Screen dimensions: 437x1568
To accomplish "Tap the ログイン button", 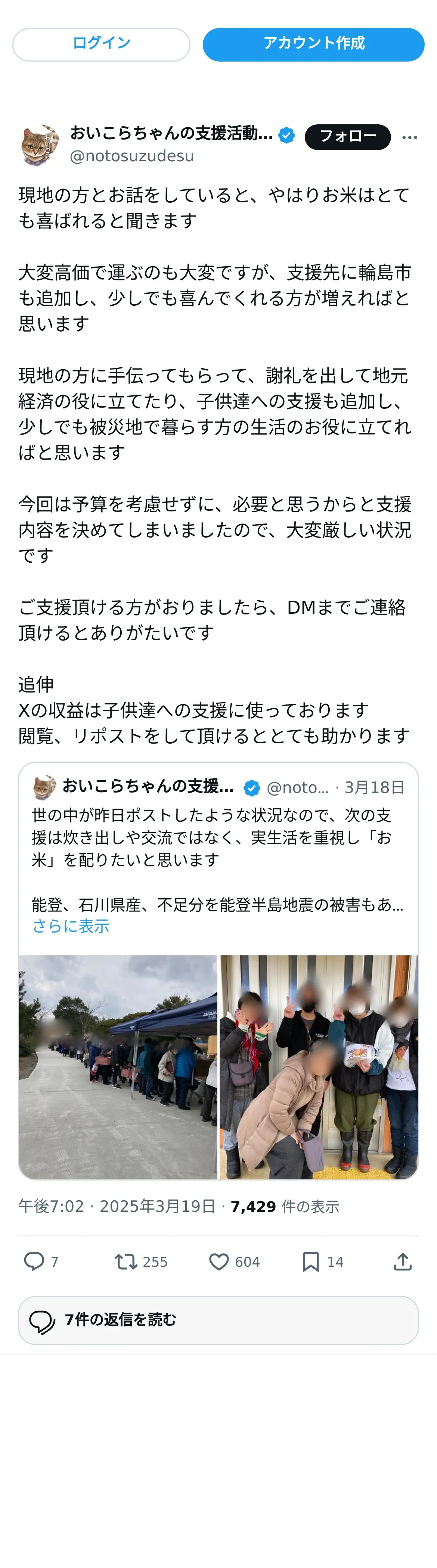I will (101, 44).
